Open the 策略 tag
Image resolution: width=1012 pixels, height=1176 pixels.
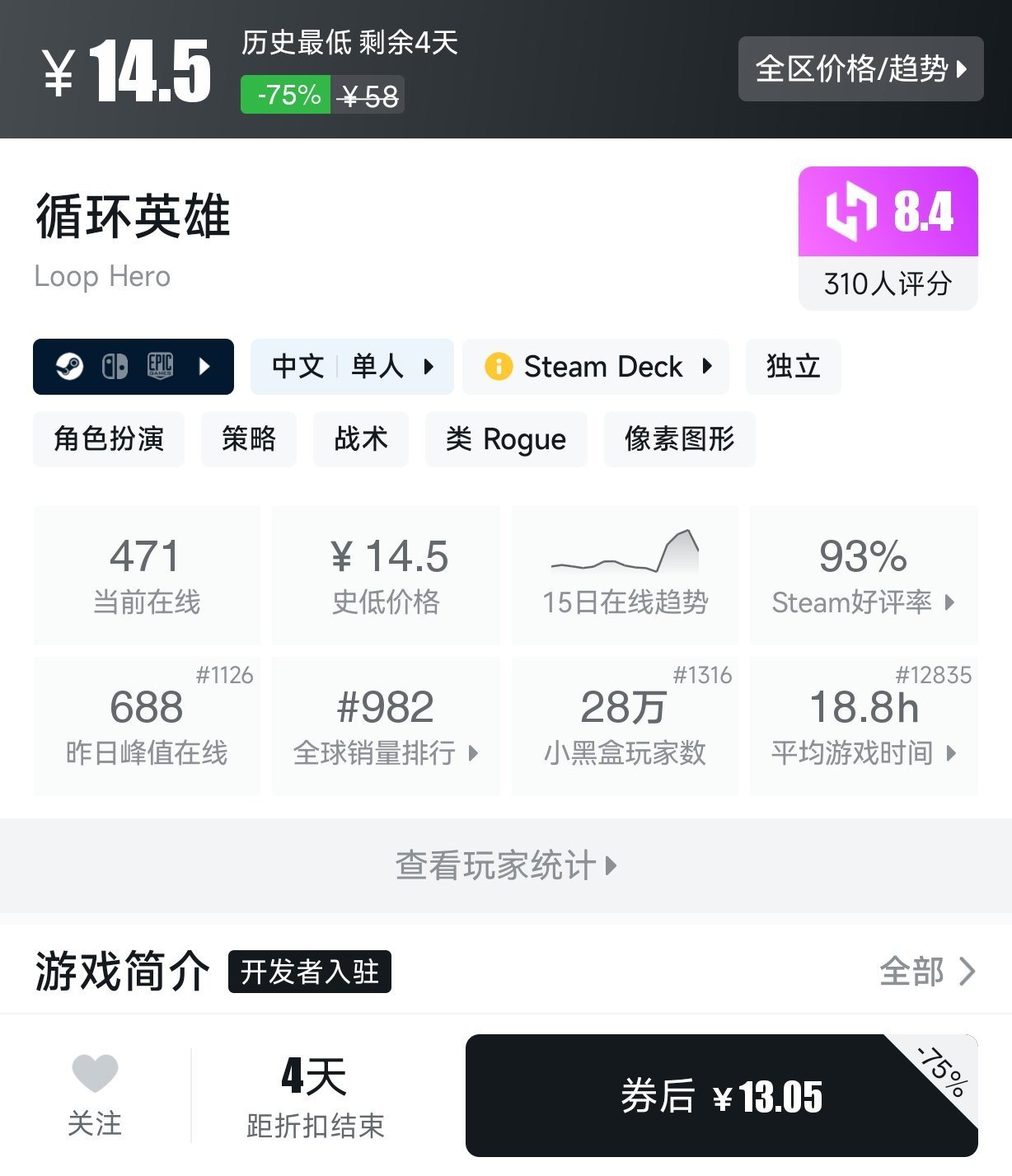249,439
